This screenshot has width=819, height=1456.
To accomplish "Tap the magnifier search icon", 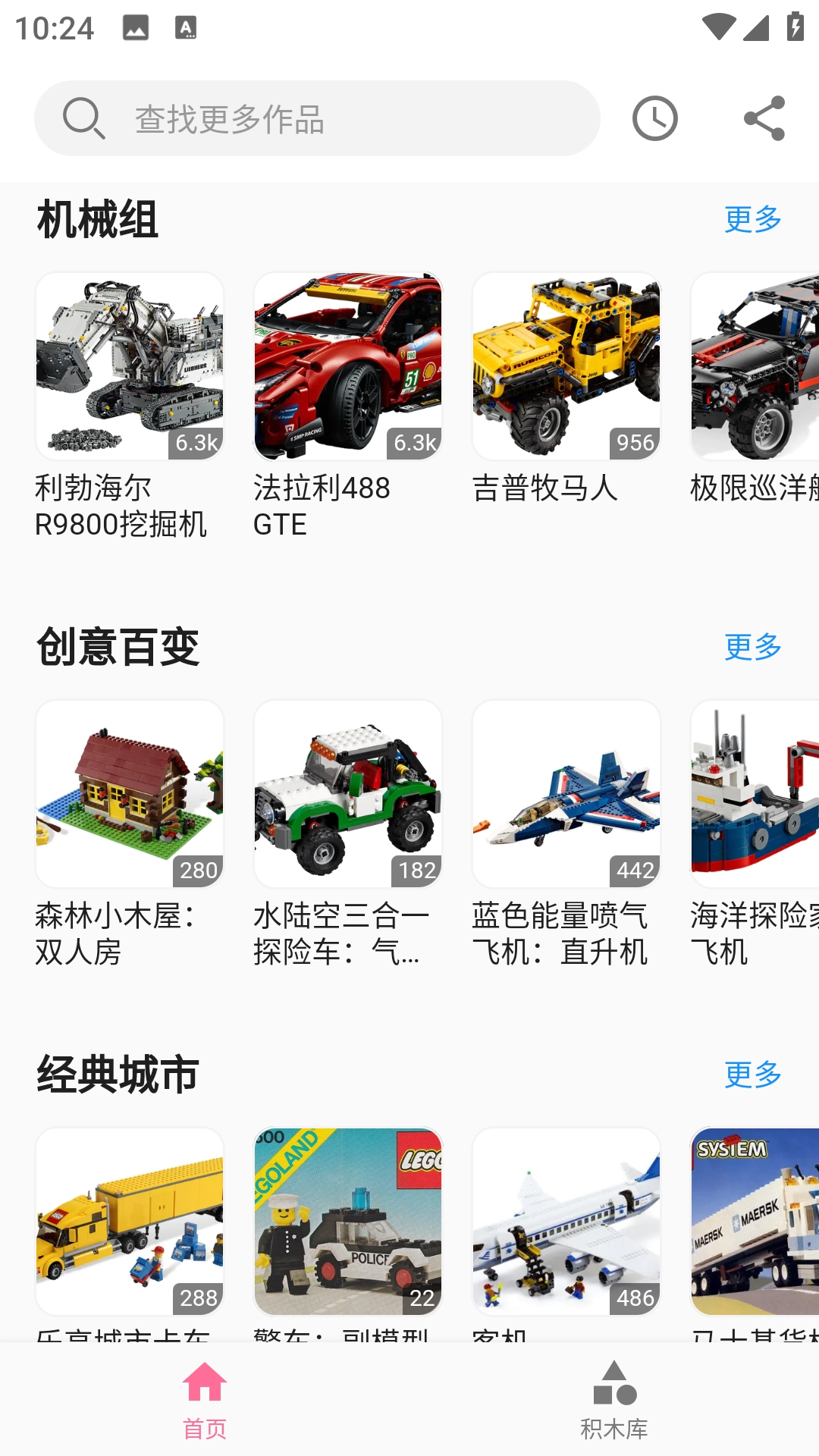I will coord(83,118).
